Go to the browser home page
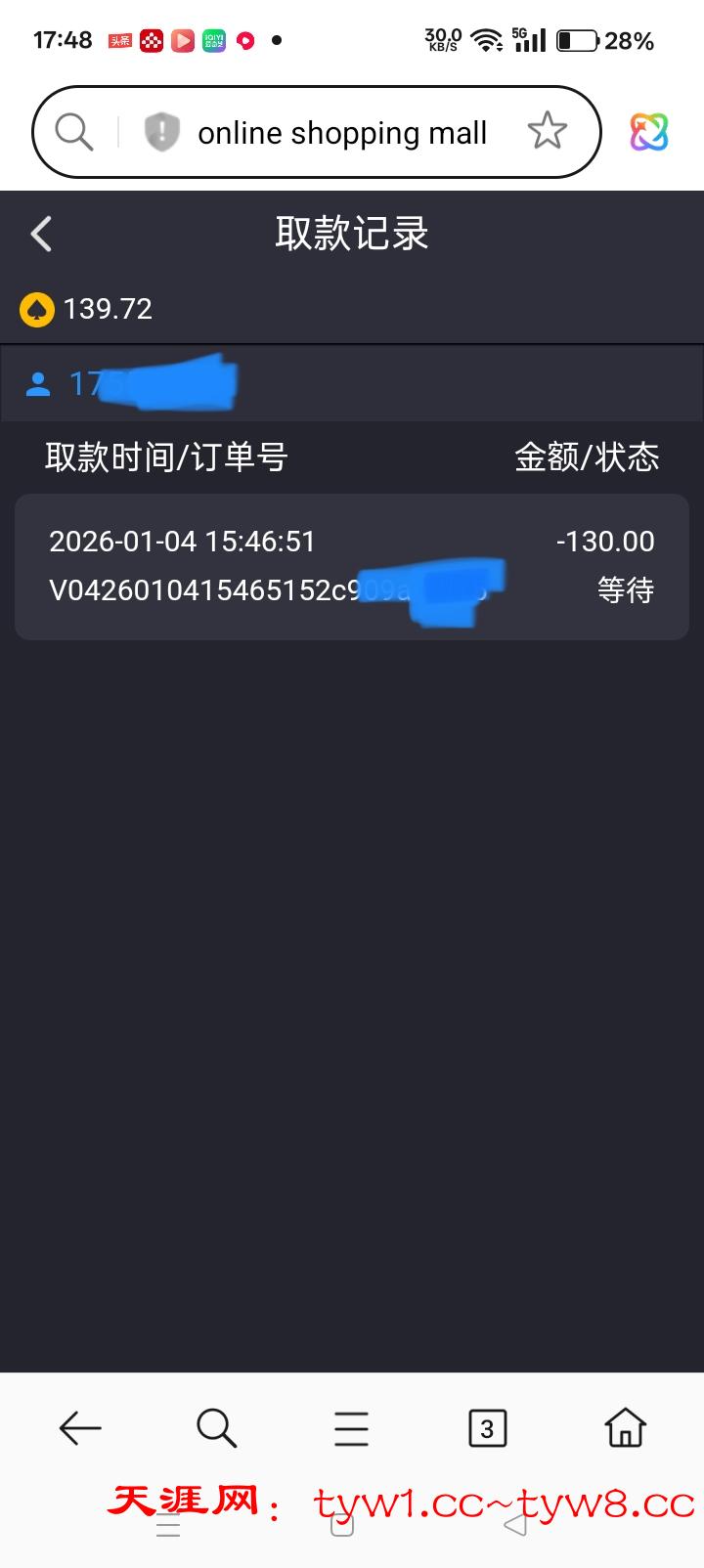704x1568 pixels. click(625, 1428)
